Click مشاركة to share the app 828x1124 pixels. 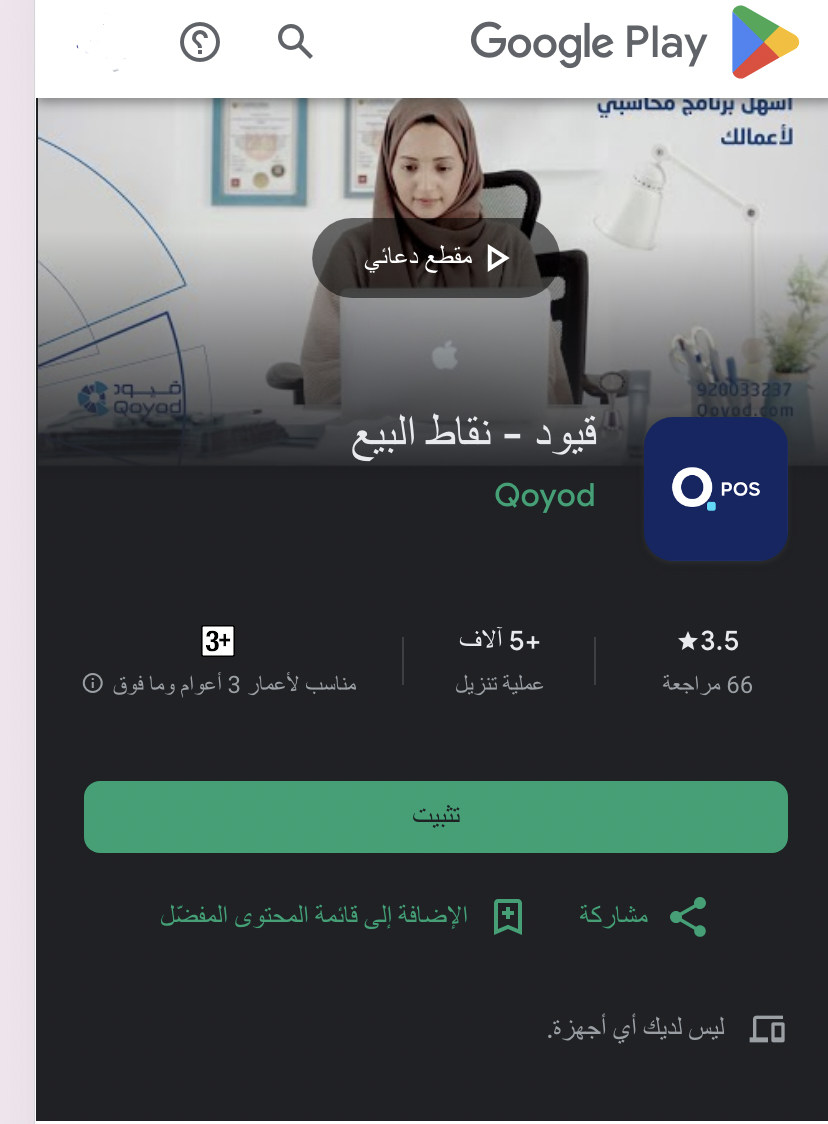point(615,915)
